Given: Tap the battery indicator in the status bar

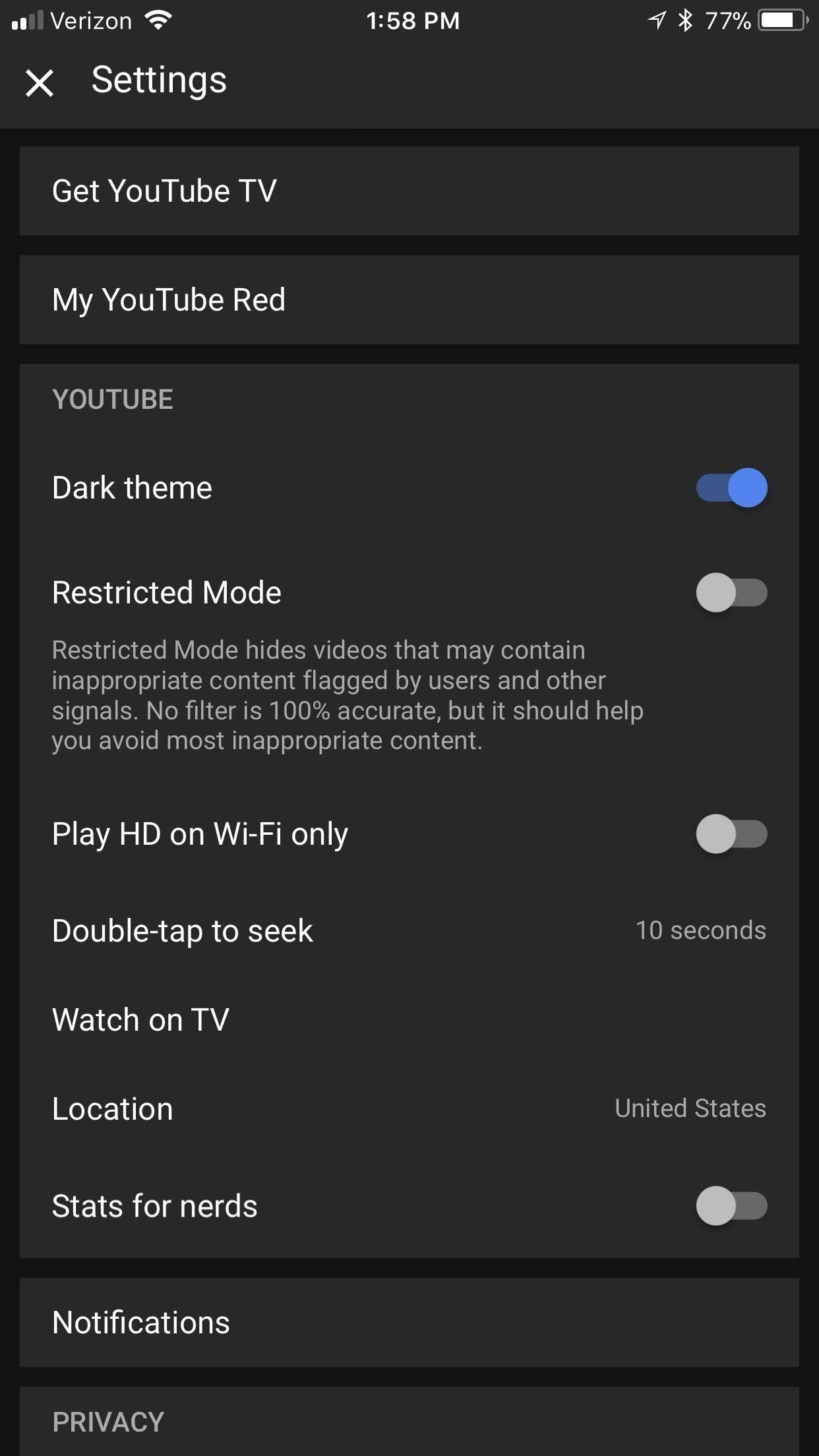Looking at the screenshot, I should 781,20.
